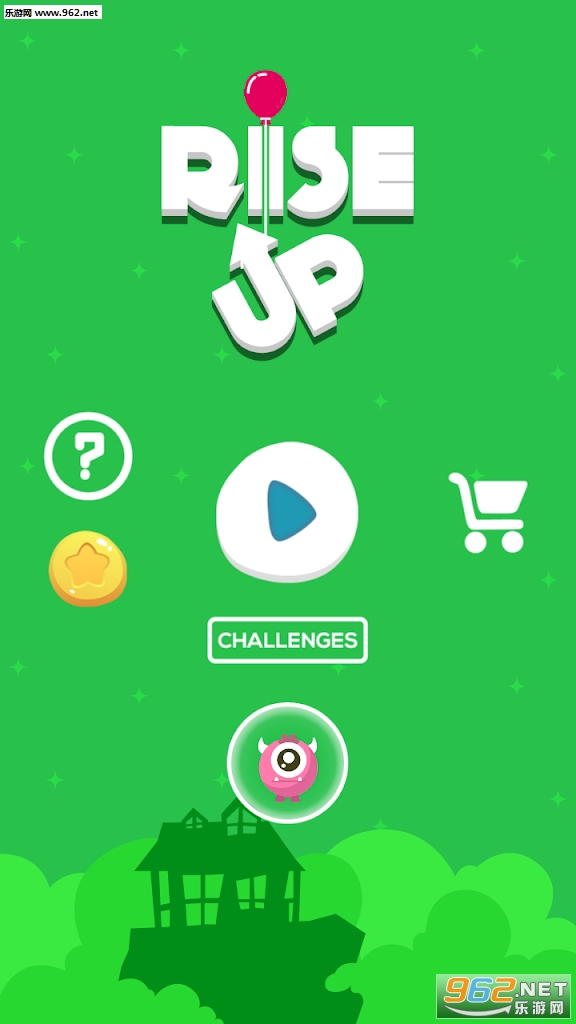
Task: Tap the gold star coin button
Action: pyautogui.click(x=88, y=569)
